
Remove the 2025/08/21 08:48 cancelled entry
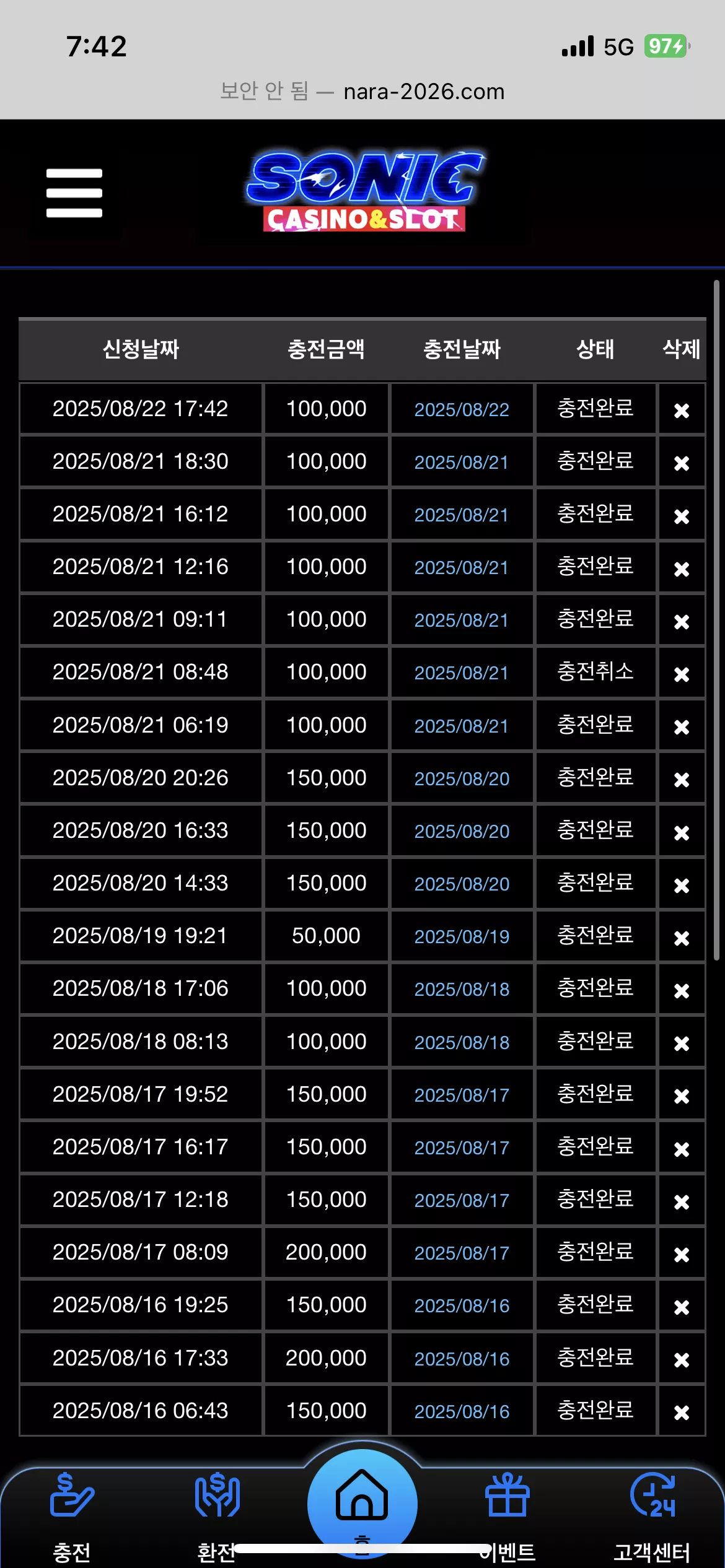point(682,674)
